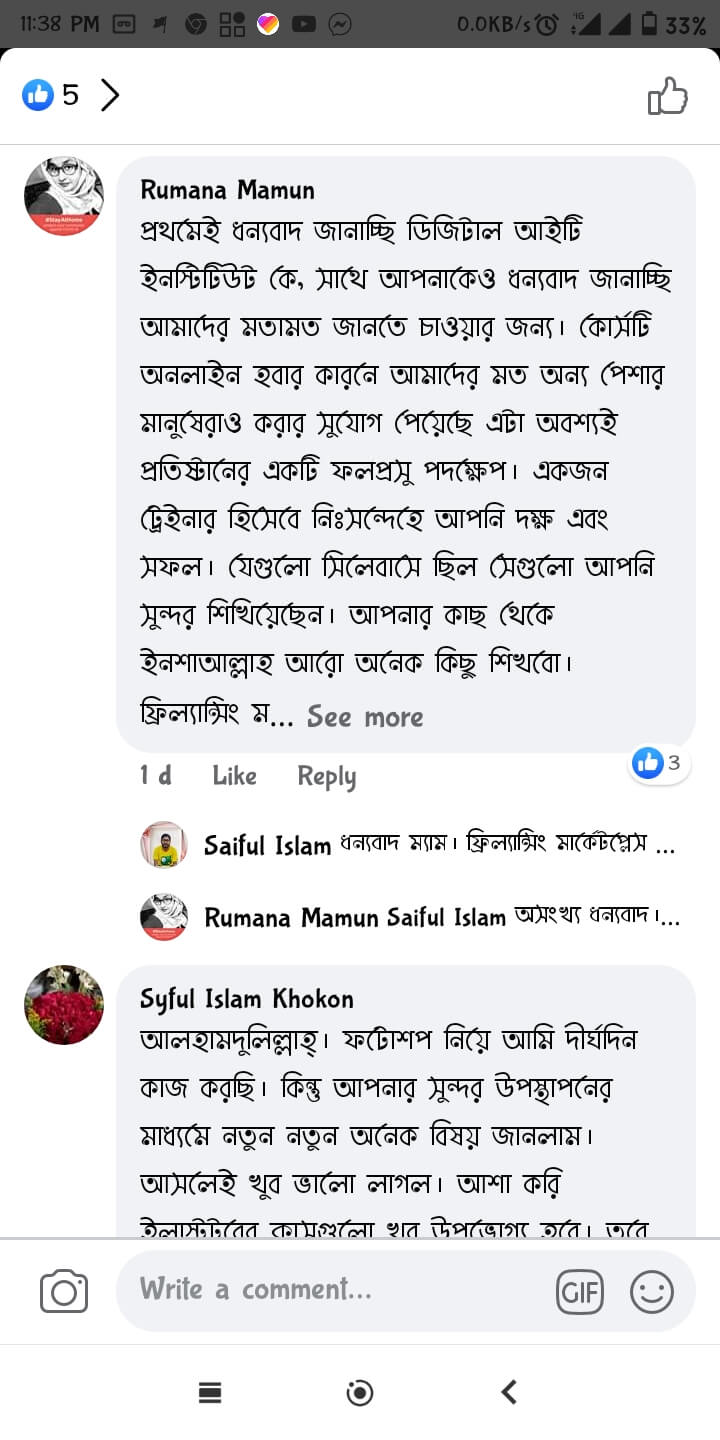
Task: Open Rumana Mamun's reply to Saiful Islam
Action: click(440, 917)
